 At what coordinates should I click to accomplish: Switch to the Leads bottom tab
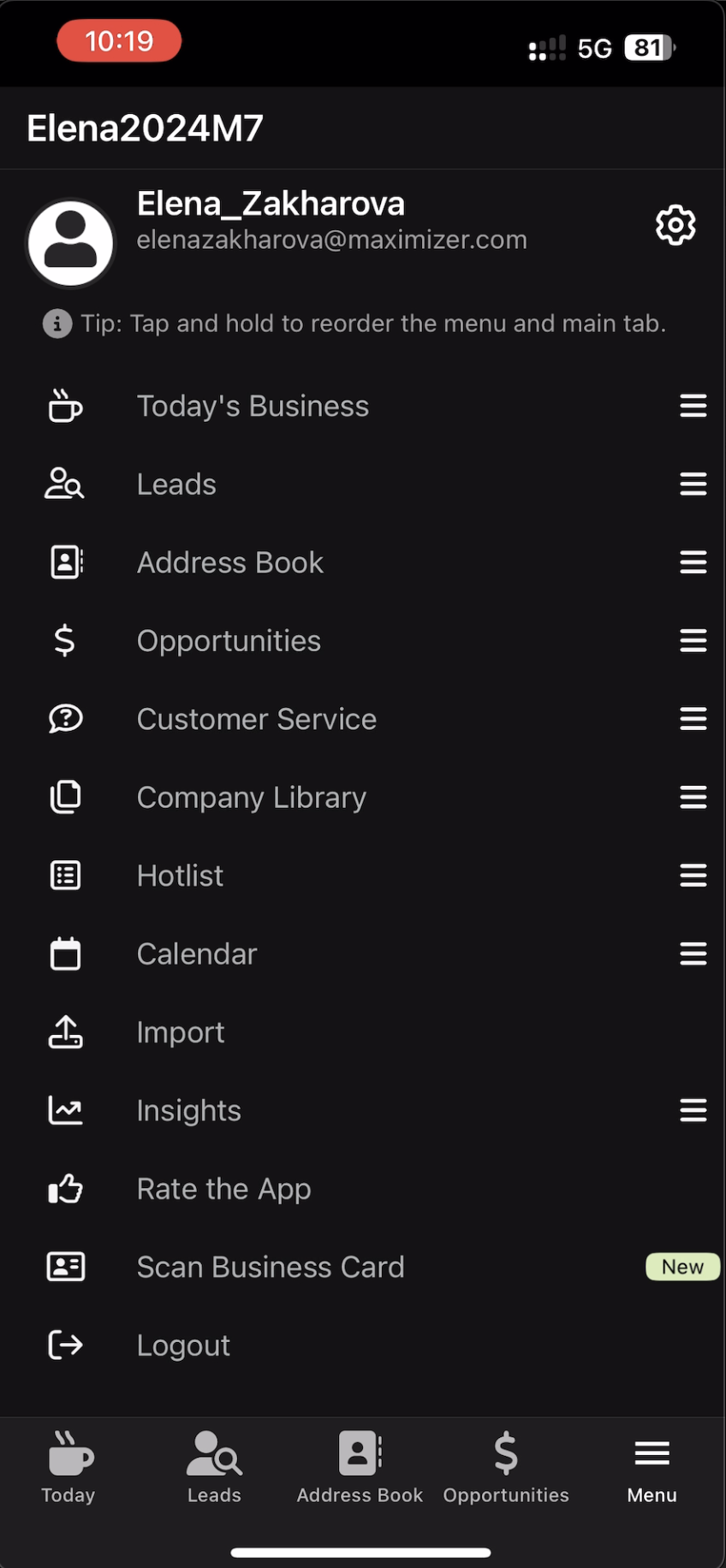(x=214, y=1468)
